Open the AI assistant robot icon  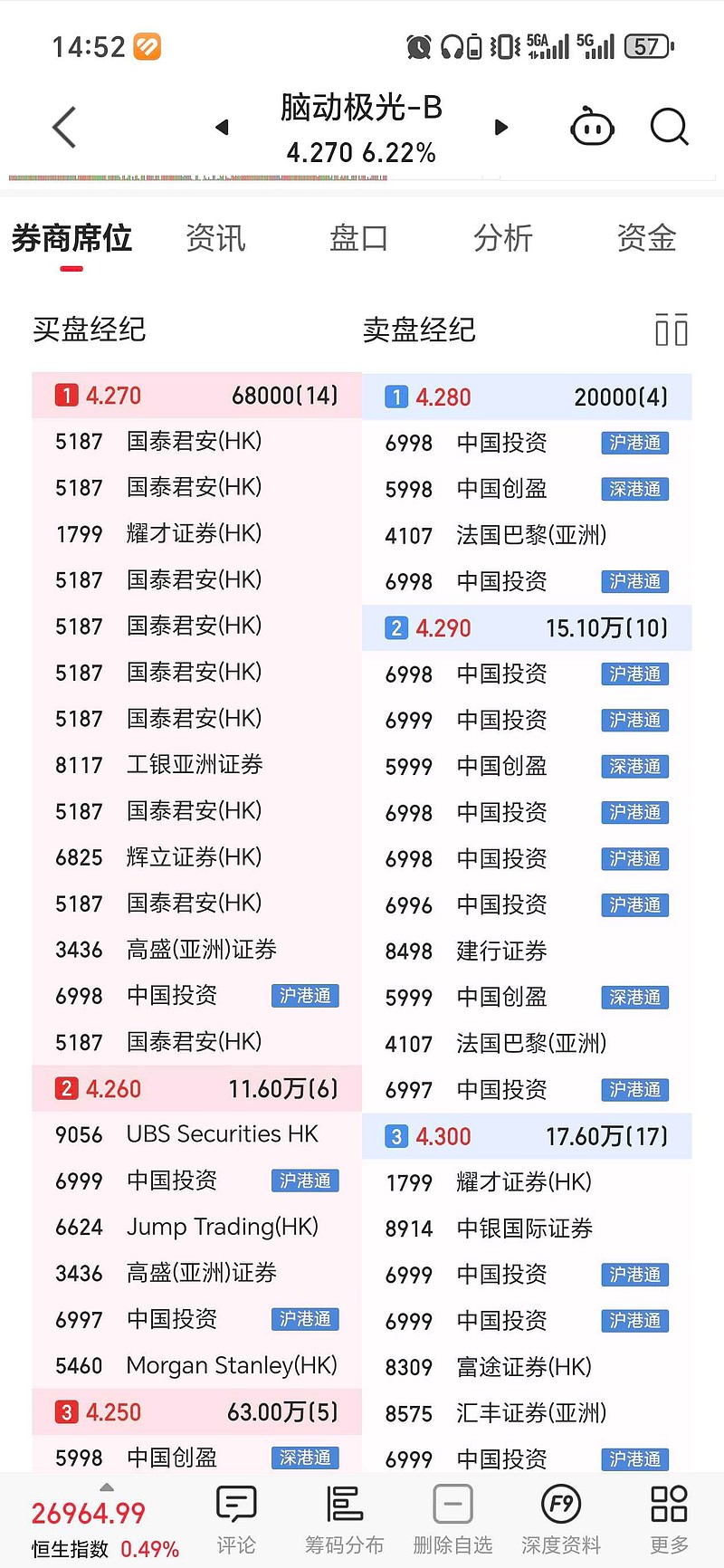tap(592, 127)
